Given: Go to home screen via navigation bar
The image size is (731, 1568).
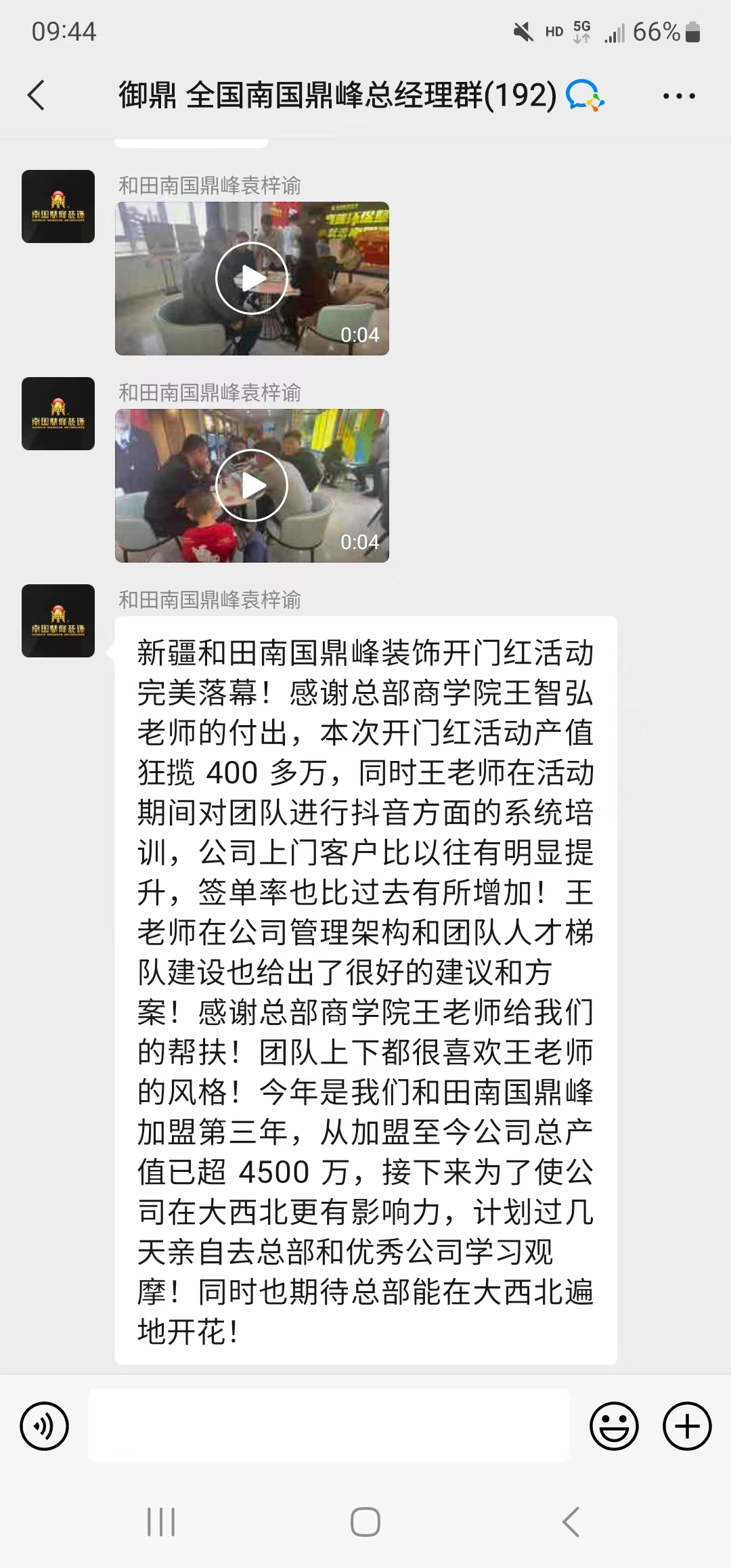Looking at the screenshot, I should point(365,1522).
